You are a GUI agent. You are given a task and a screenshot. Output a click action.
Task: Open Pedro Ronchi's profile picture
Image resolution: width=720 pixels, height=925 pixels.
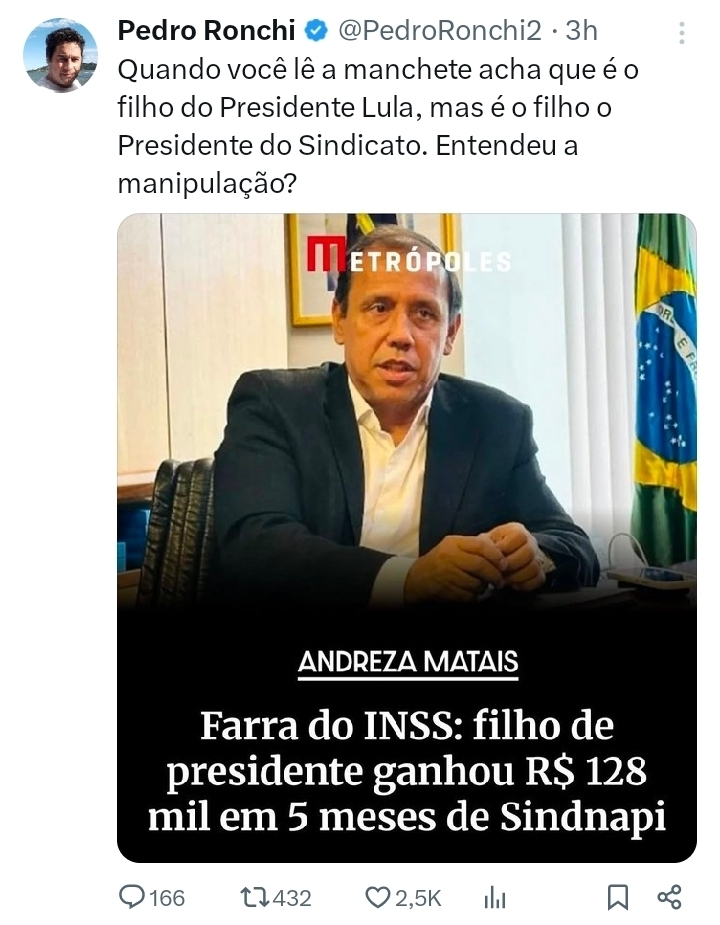pos(60,55)
